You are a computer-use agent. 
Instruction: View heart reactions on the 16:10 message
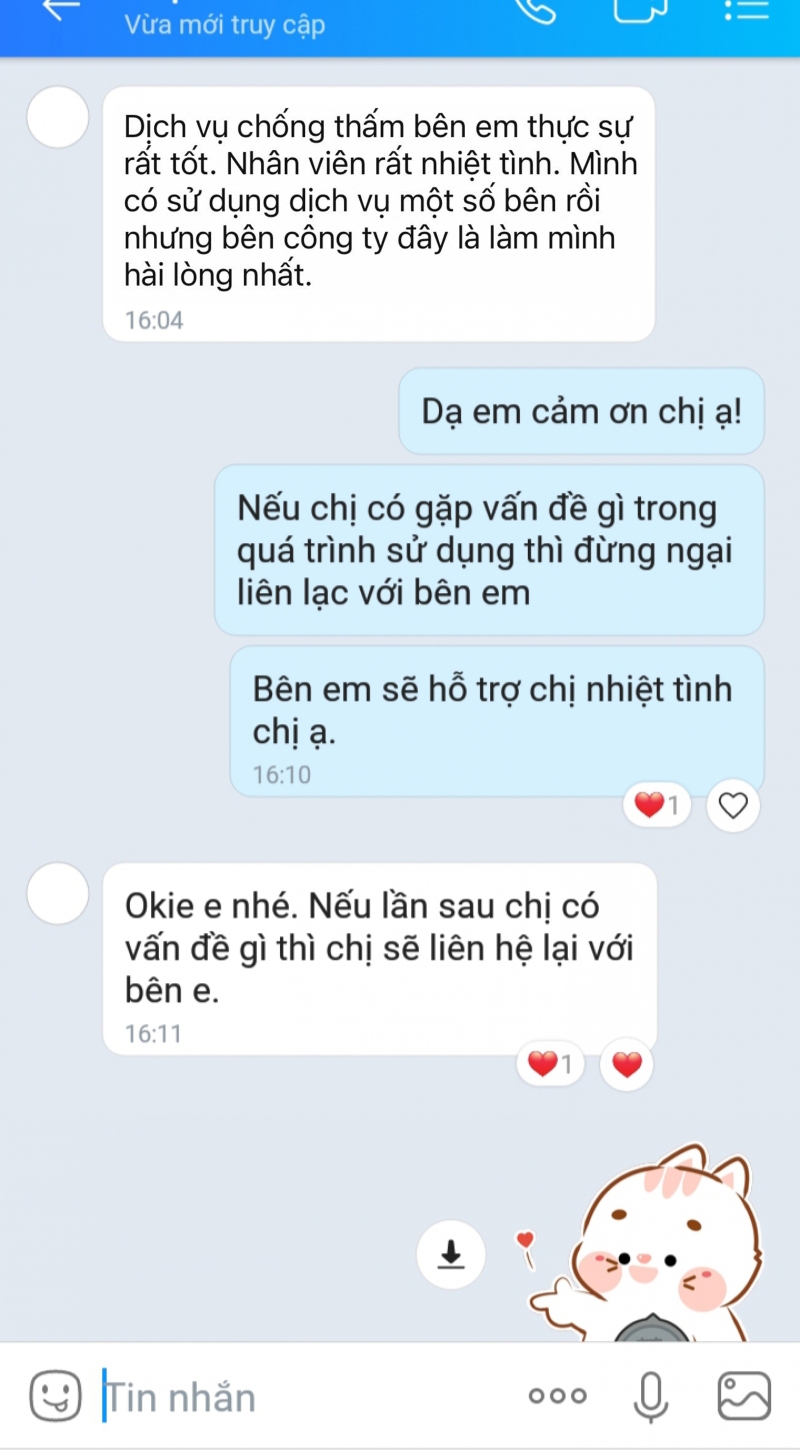tap(655, 805)
